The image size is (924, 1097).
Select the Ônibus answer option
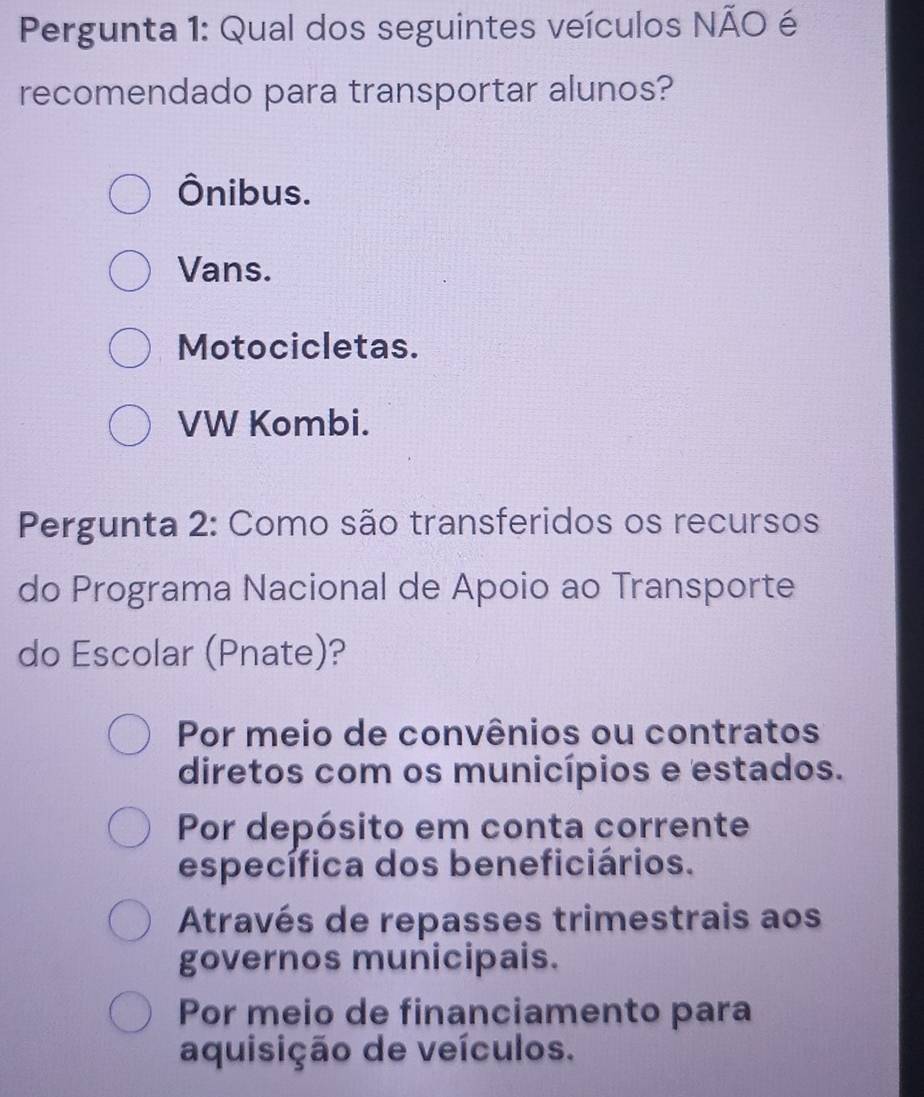pos(132,195)
